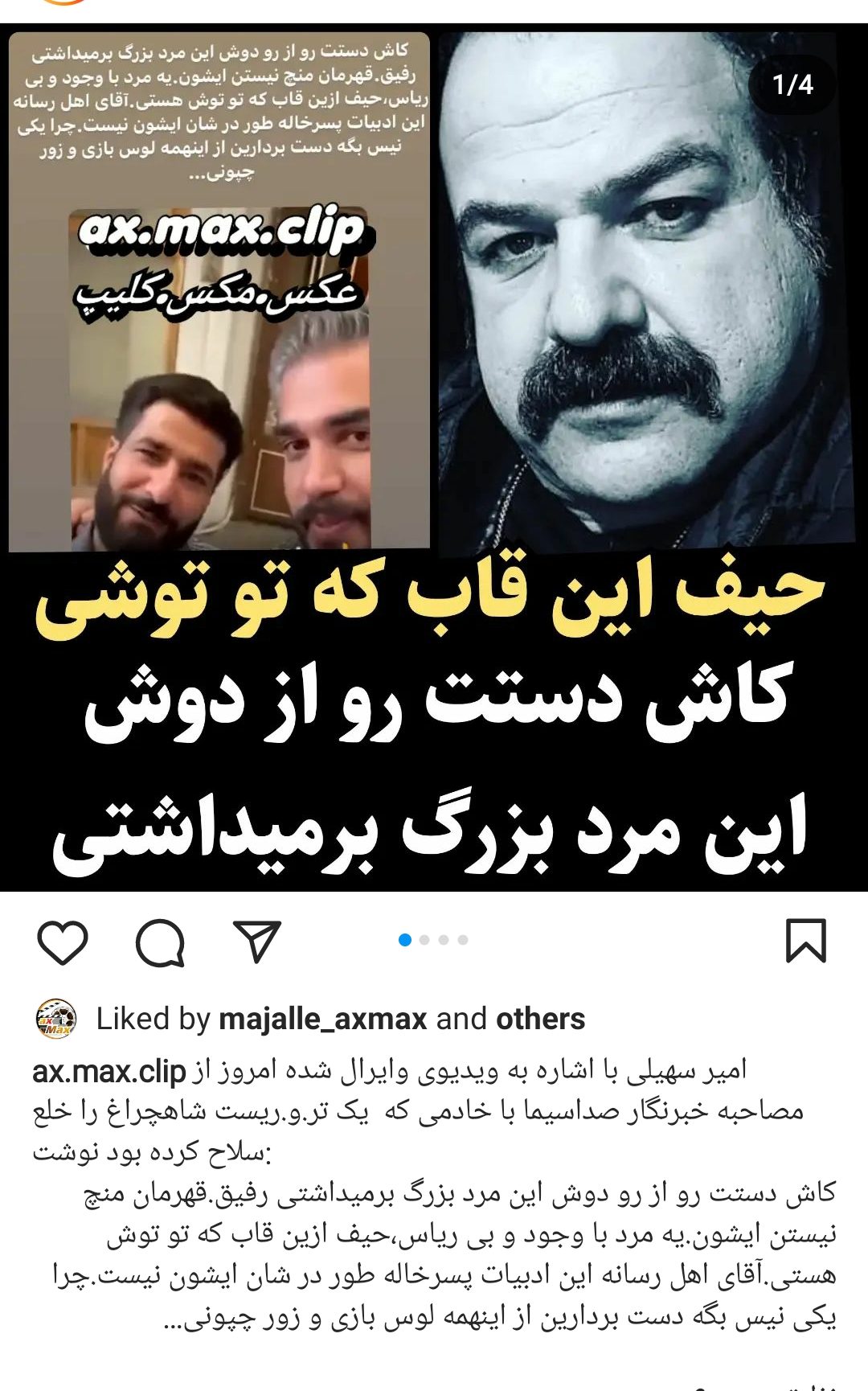Tap the carousel post image
This screenshot has width=868, height=1391.
(x=434, y=458)
